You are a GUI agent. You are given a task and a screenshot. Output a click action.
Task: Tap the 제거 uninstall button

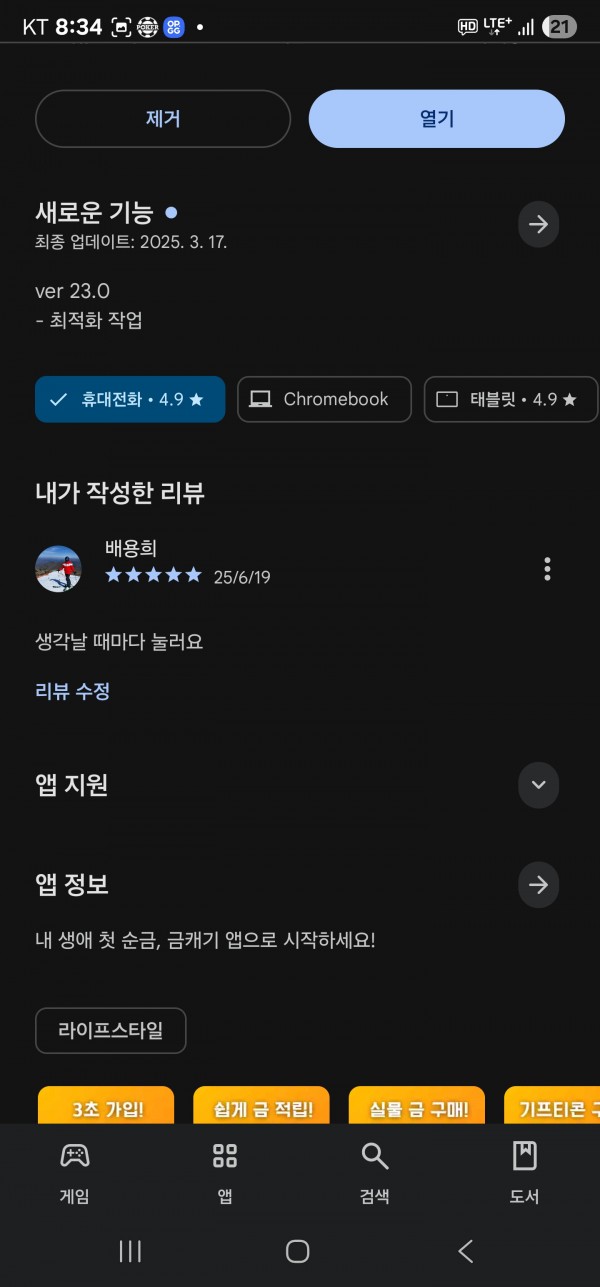pyautogui.click(x=163, y=119)
